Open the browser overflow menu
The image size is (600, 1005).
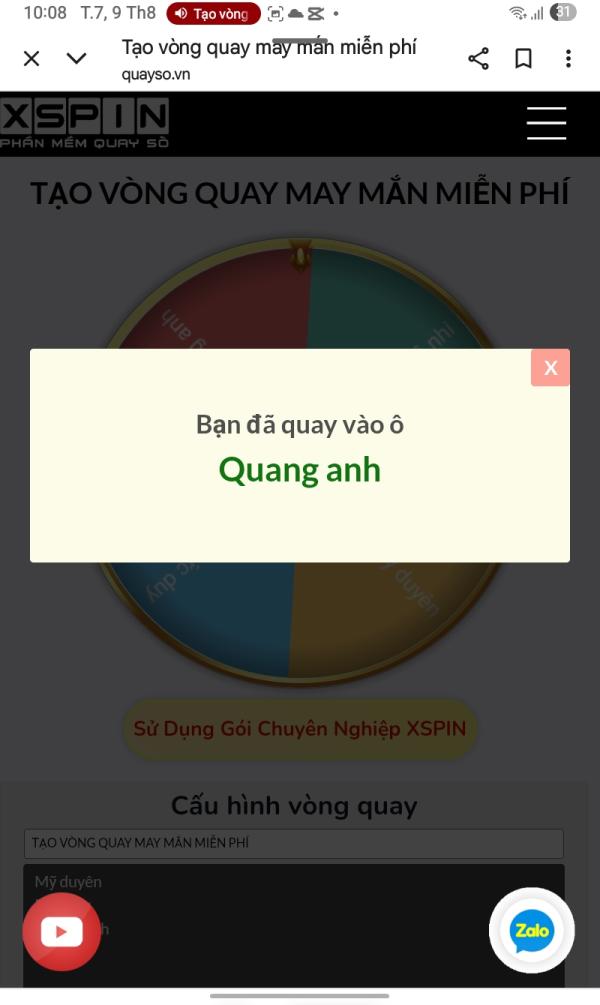click(x=568, y=59)
